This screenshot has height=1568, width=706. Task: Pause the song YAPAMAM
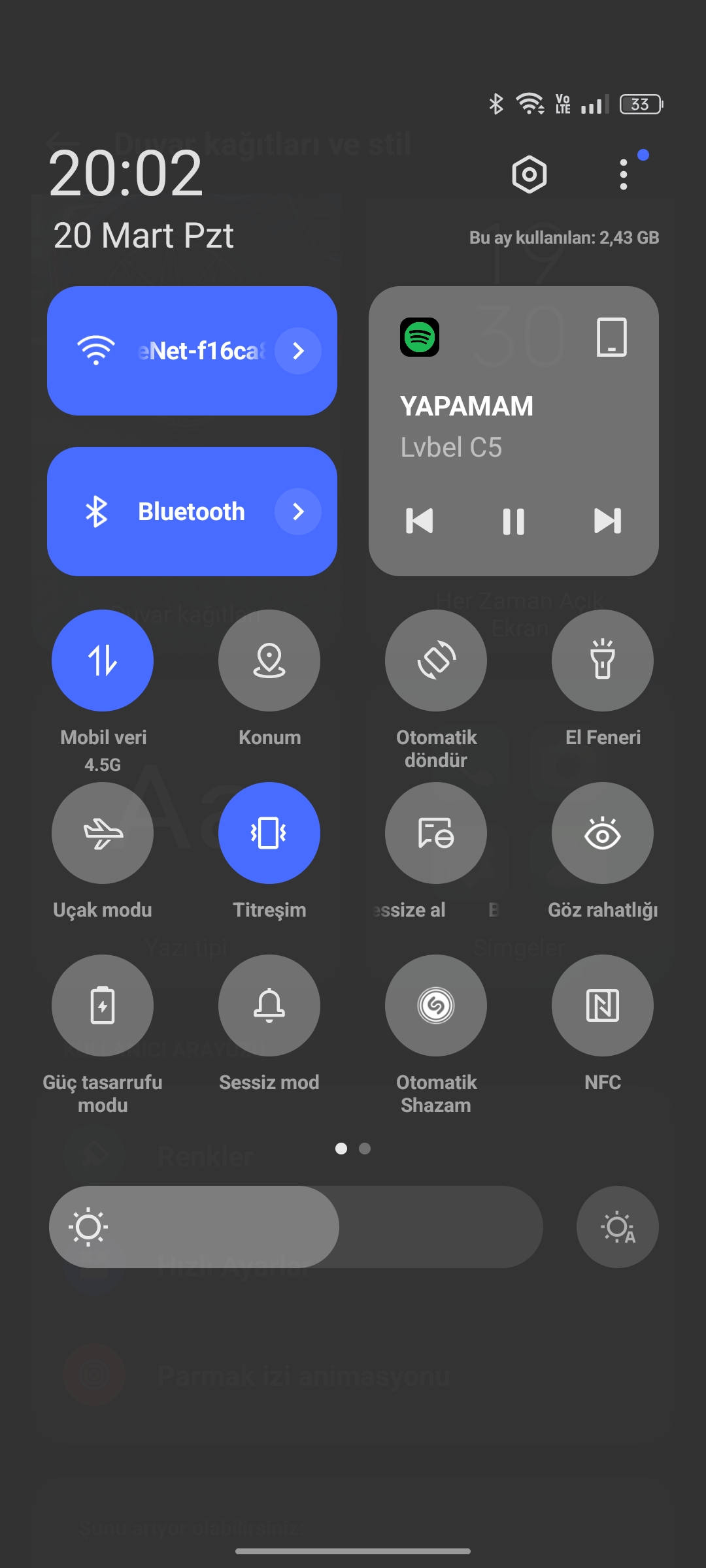pos(514,521)
